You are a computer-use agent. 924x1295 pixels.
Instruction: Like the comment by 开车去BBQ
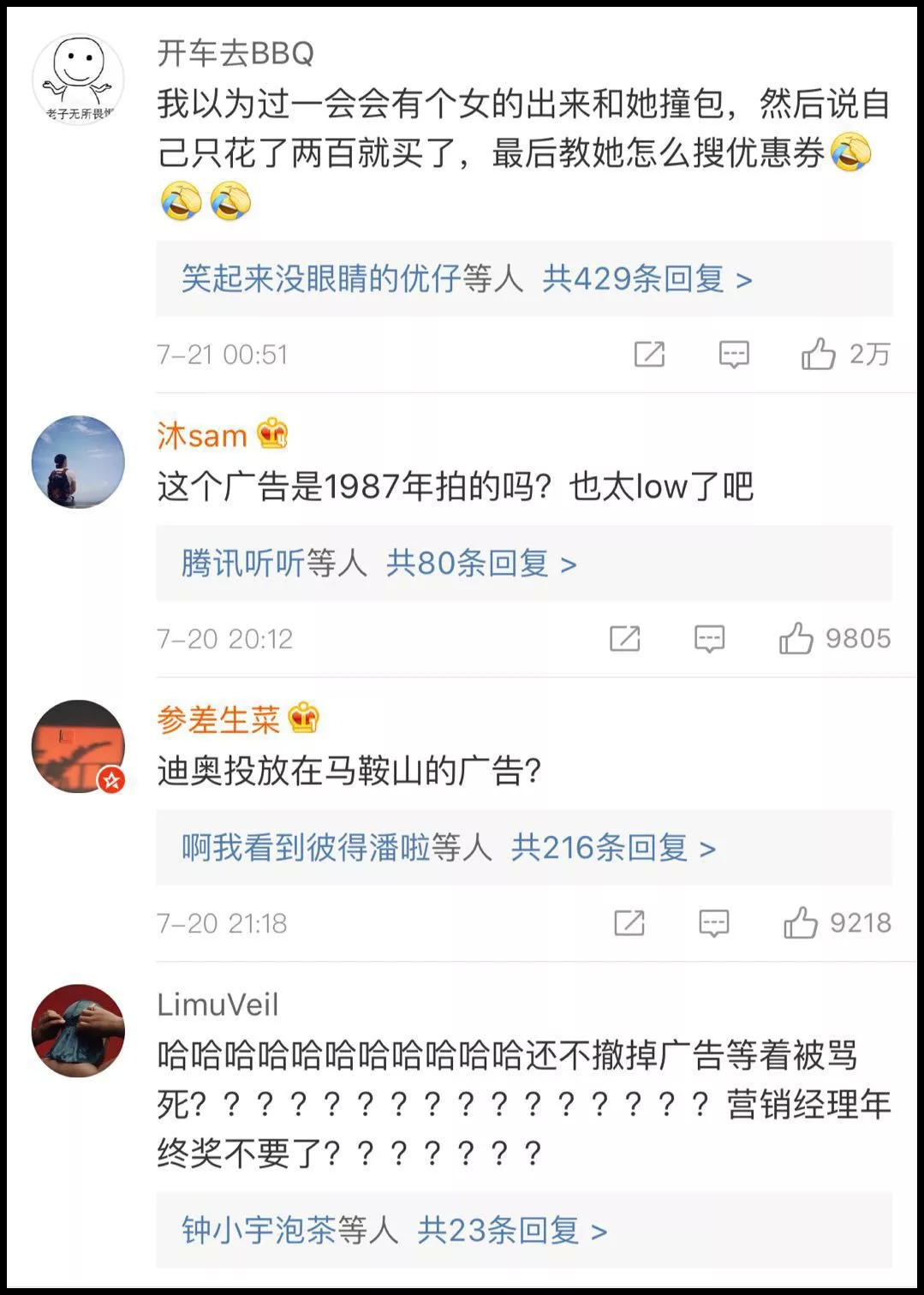click(x=819, y=354)
